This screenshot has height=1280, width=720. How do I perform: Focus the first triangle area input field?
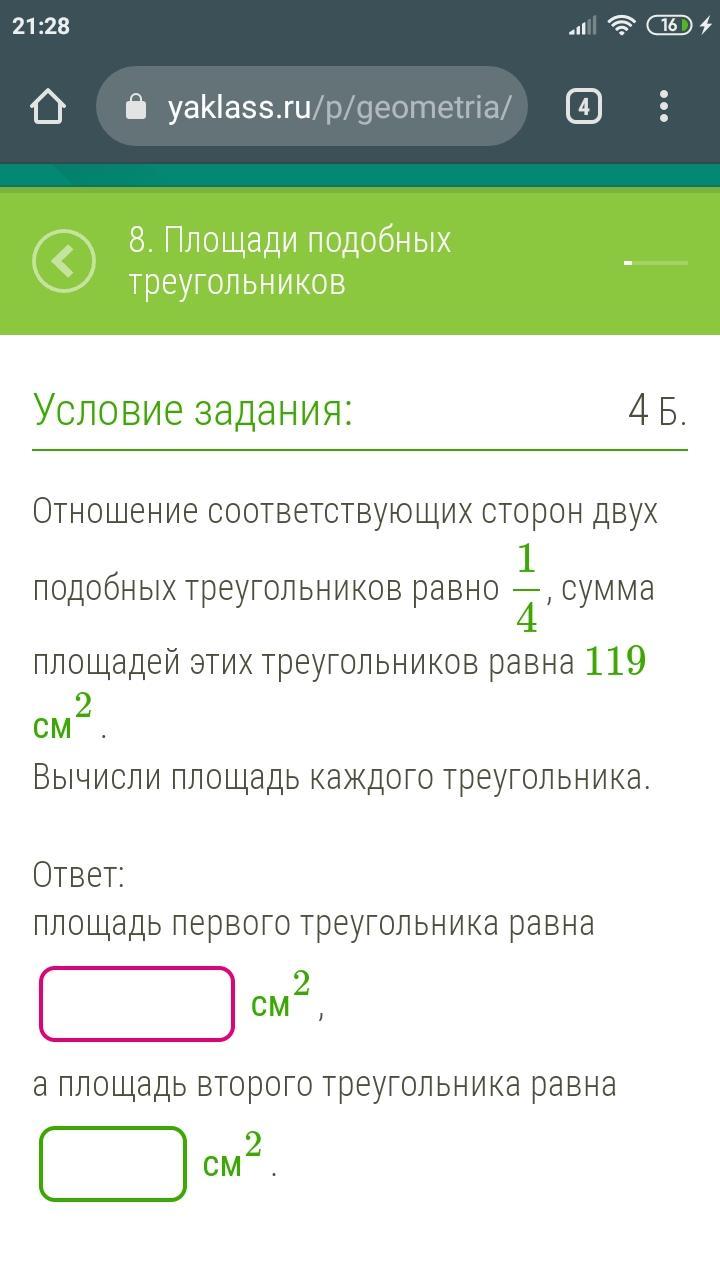point(137,1003)
